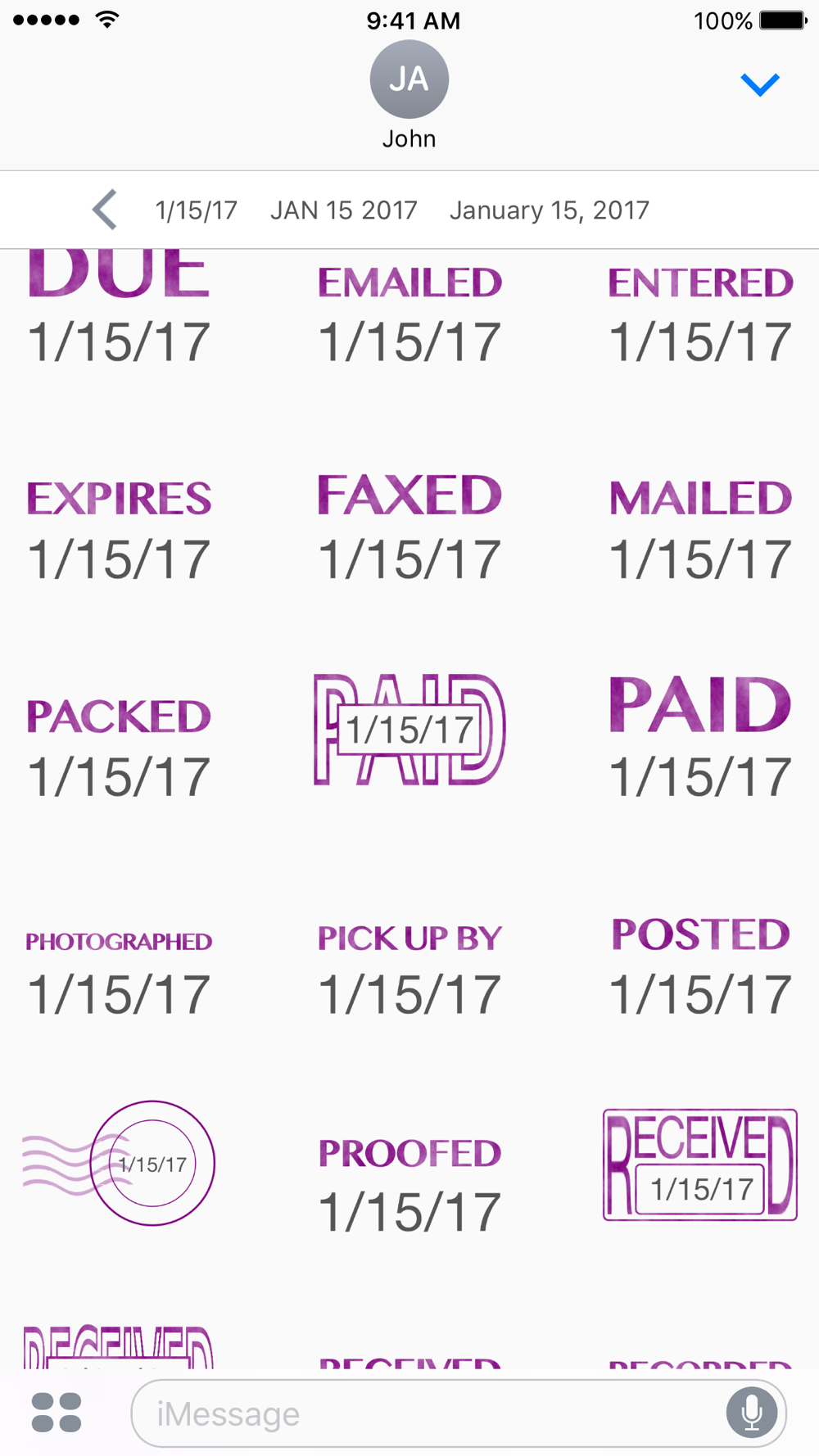Tap the microphone in the message field
This screenshot has width=819, height=1456.
751,1413
